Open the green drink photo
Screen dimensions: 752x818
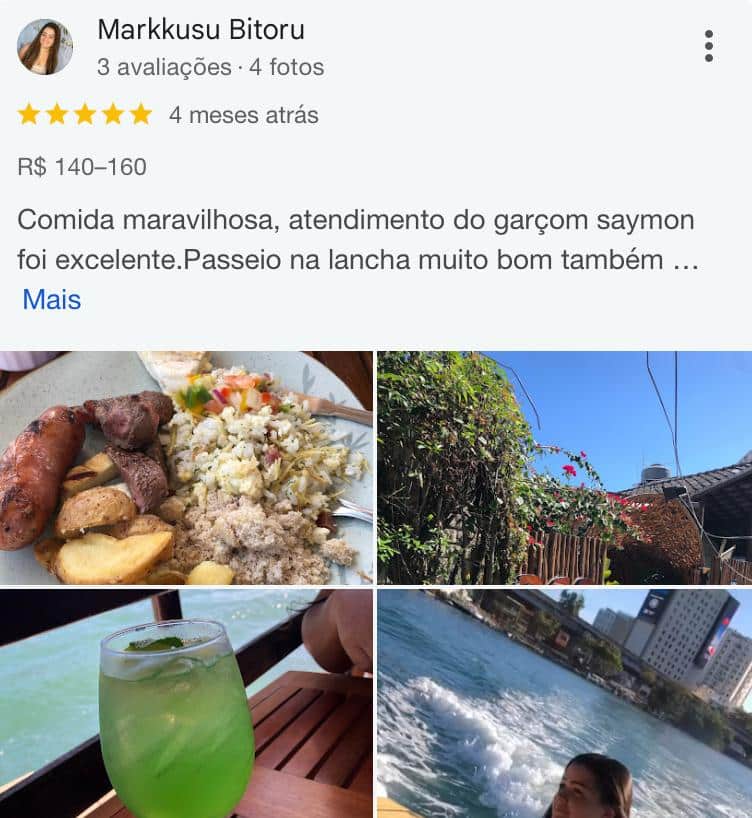point(186,704)
